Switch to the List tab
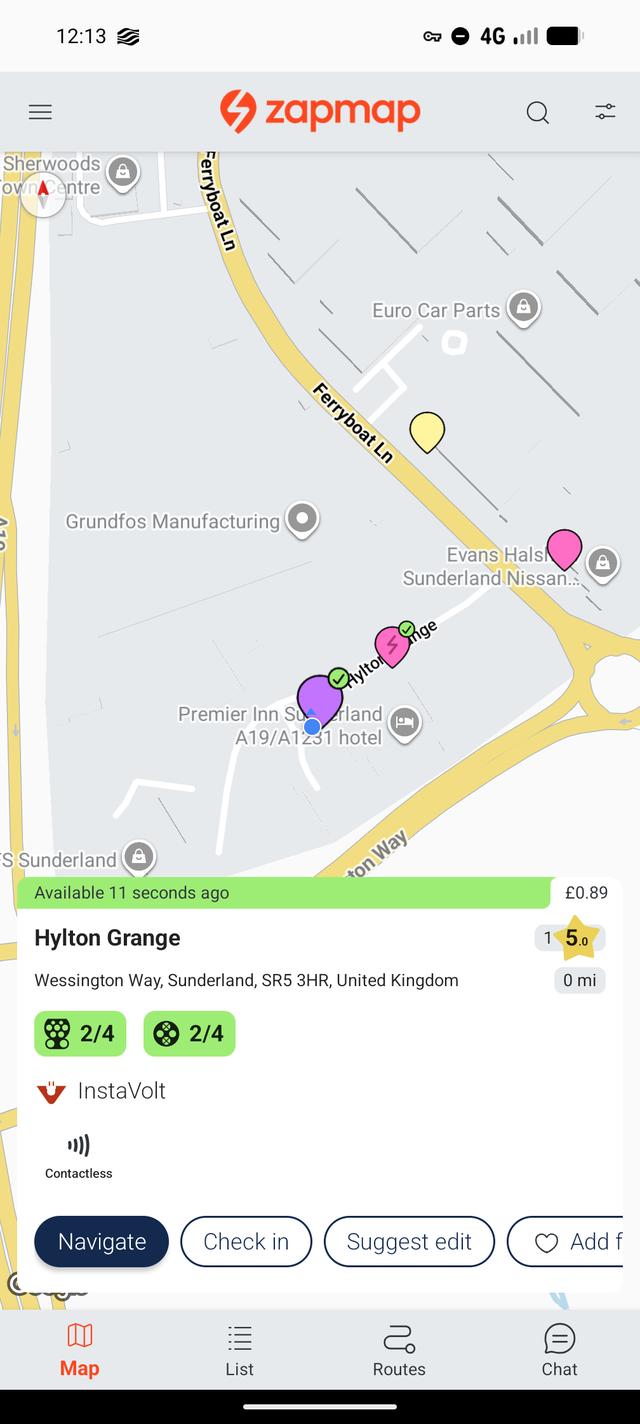This screenshot has width=640, height=1424. (x=239, y=1350)
